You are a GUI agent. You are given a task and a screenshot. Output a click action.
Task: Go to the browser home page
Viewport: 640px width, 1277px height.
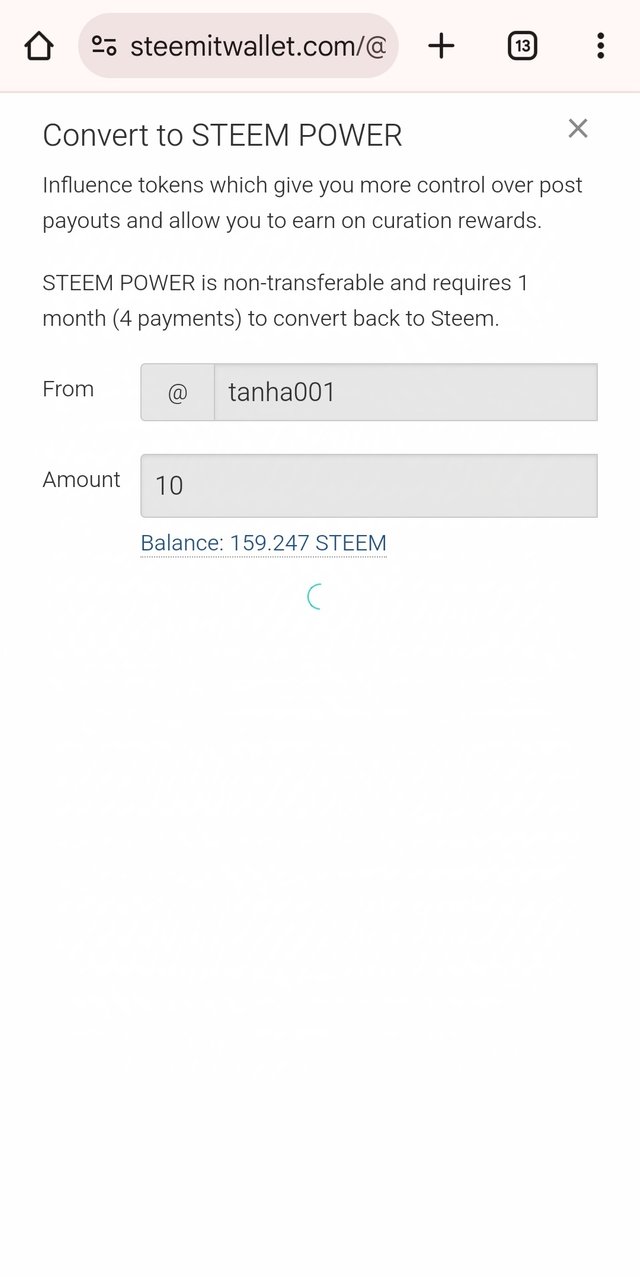click(39, 46)
